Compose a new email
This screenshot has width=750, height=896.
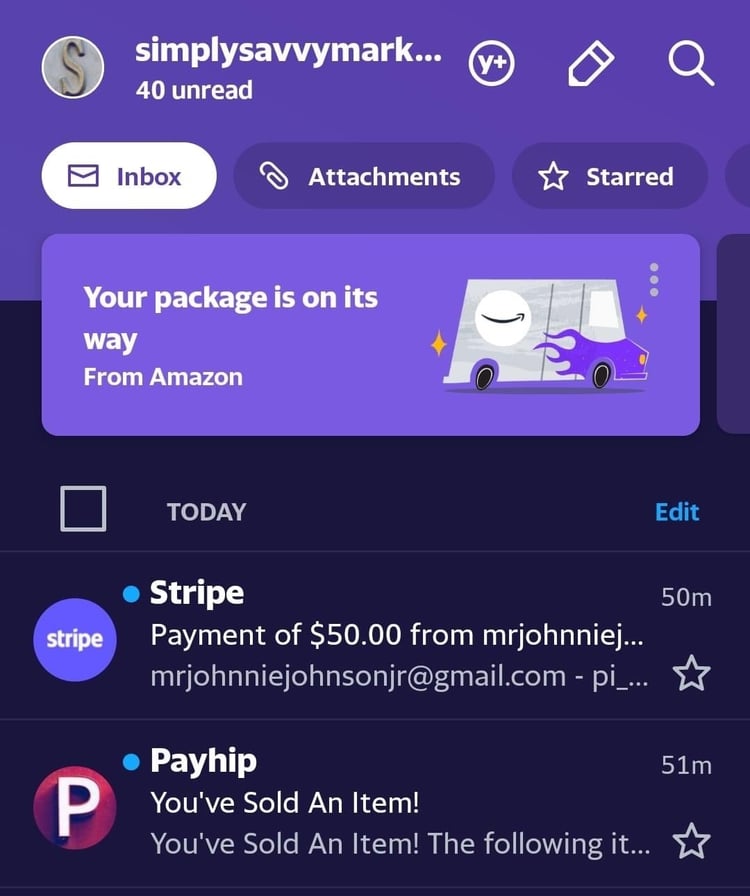[x=590, y=65]
